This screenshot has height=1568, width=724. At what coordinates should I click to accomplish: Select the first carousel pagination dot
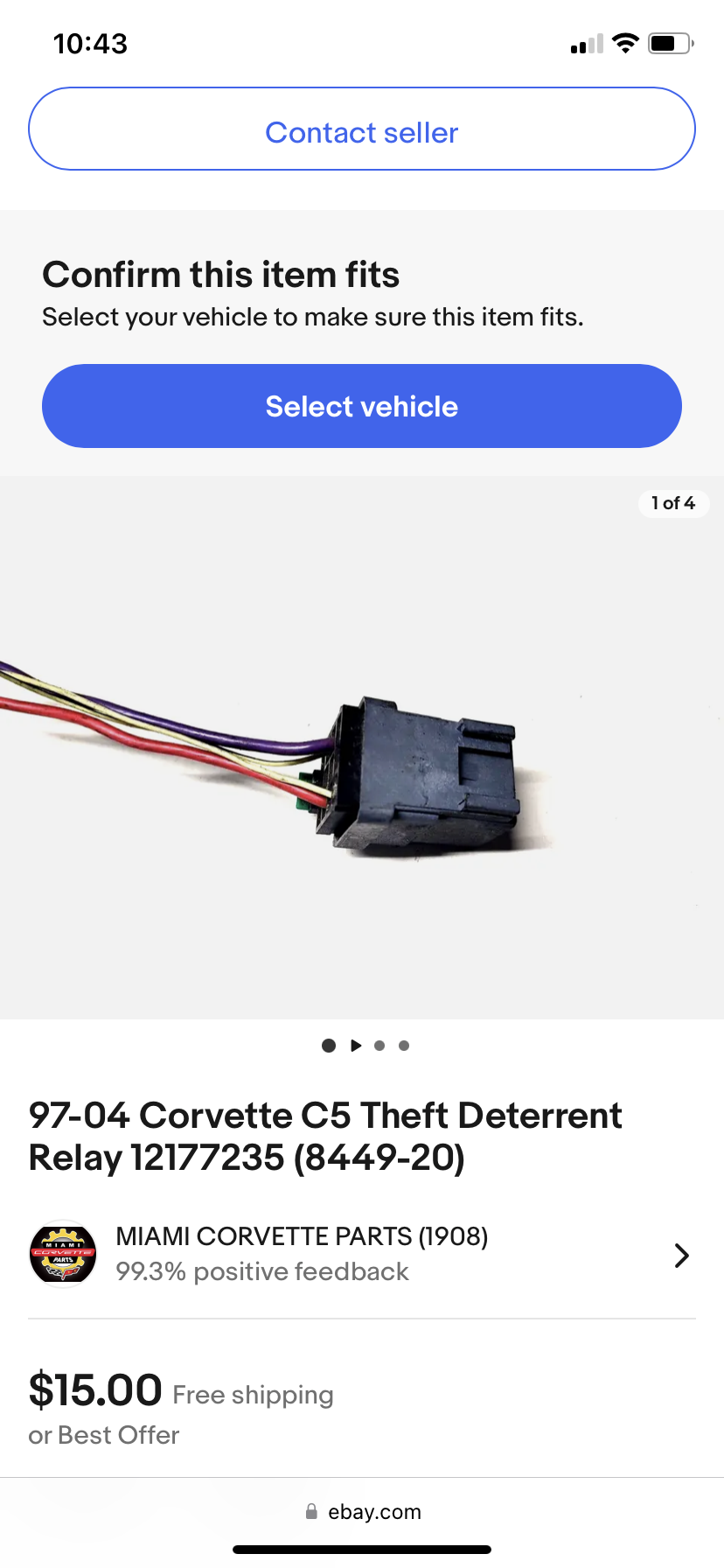coord(329,1045)
